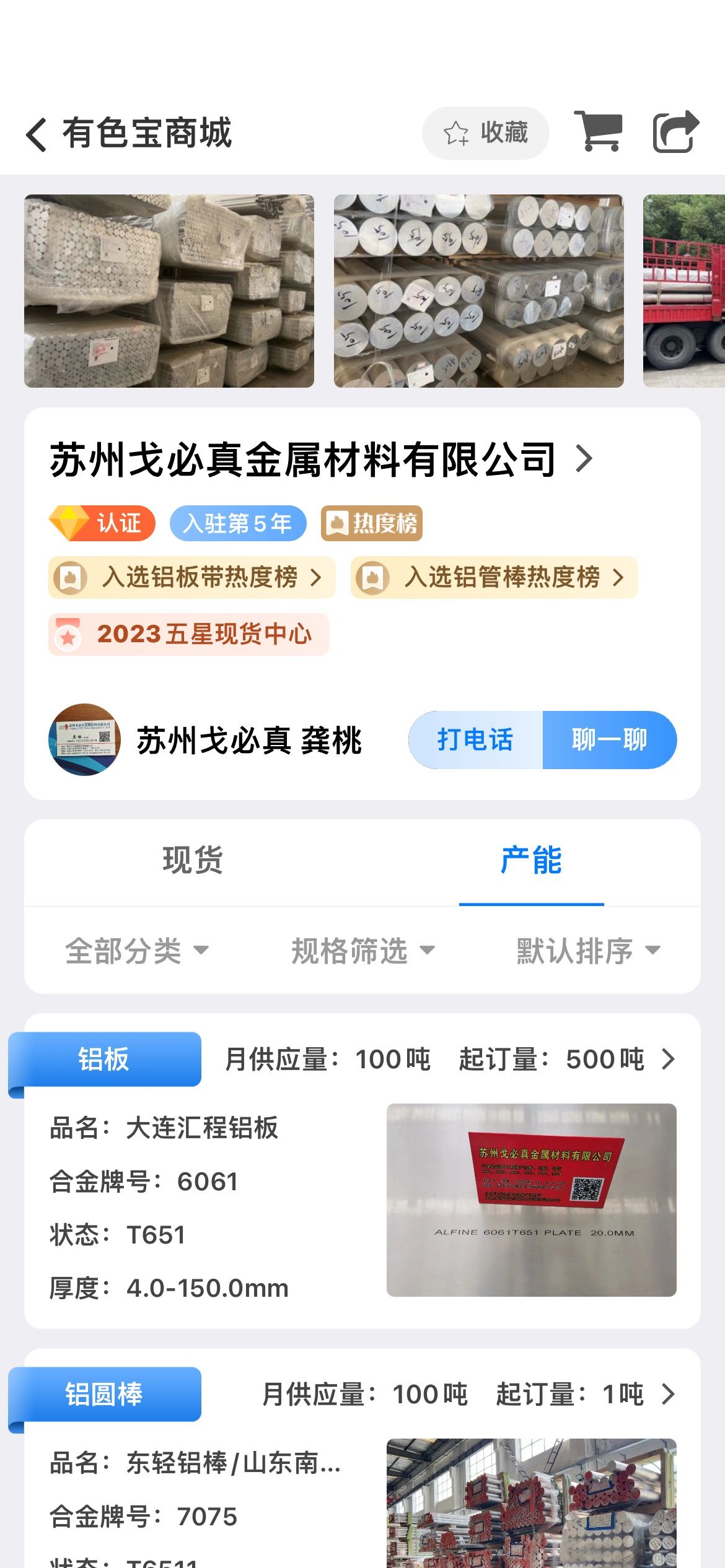725x1568 pixels.
Task: Open the 默认排序 sort options
Action: (589, 951)
